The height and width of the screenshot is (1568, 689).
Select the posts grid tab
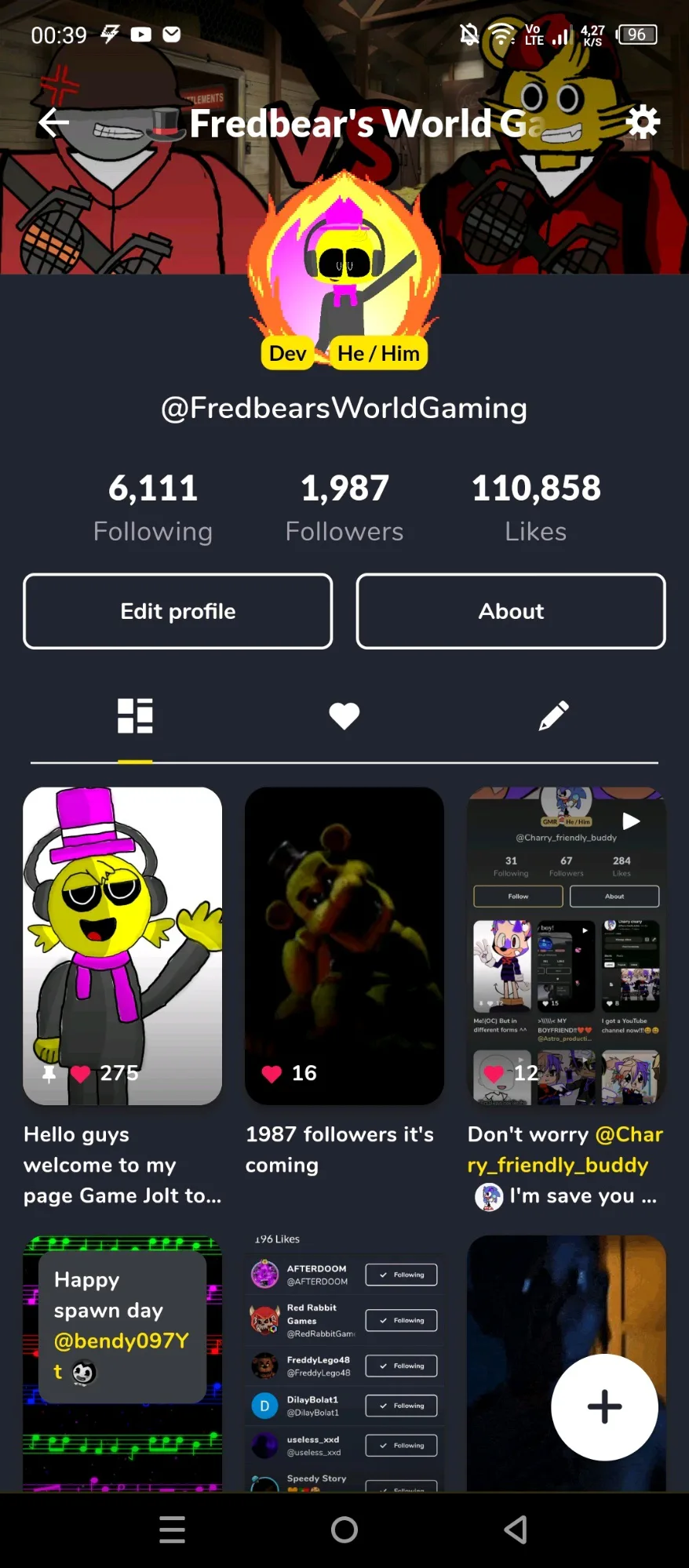pyautogui.click(x=135, y=715)
